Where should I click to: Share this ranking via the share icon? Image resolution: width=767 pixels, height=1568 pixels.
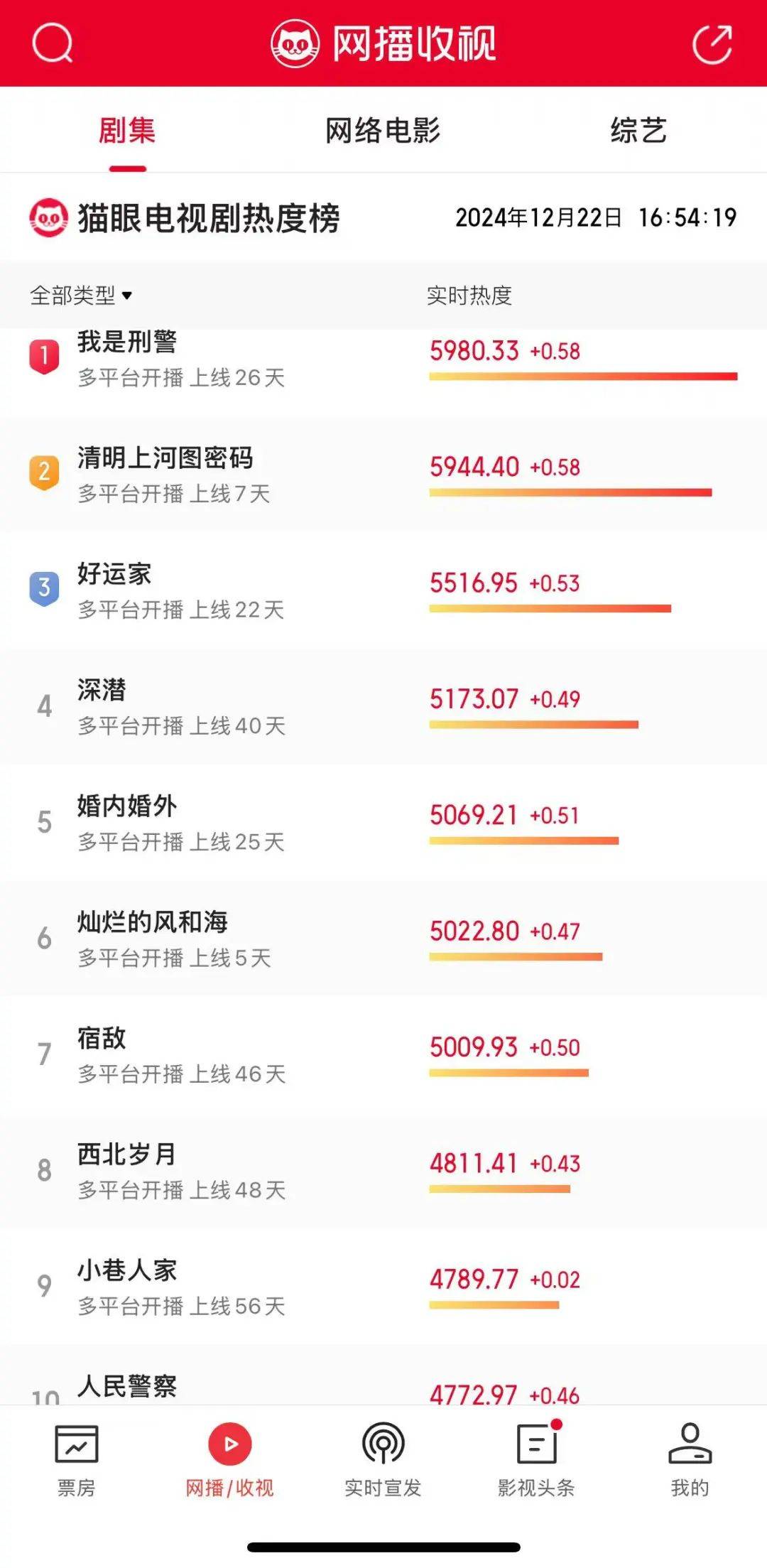coord(712,44)
